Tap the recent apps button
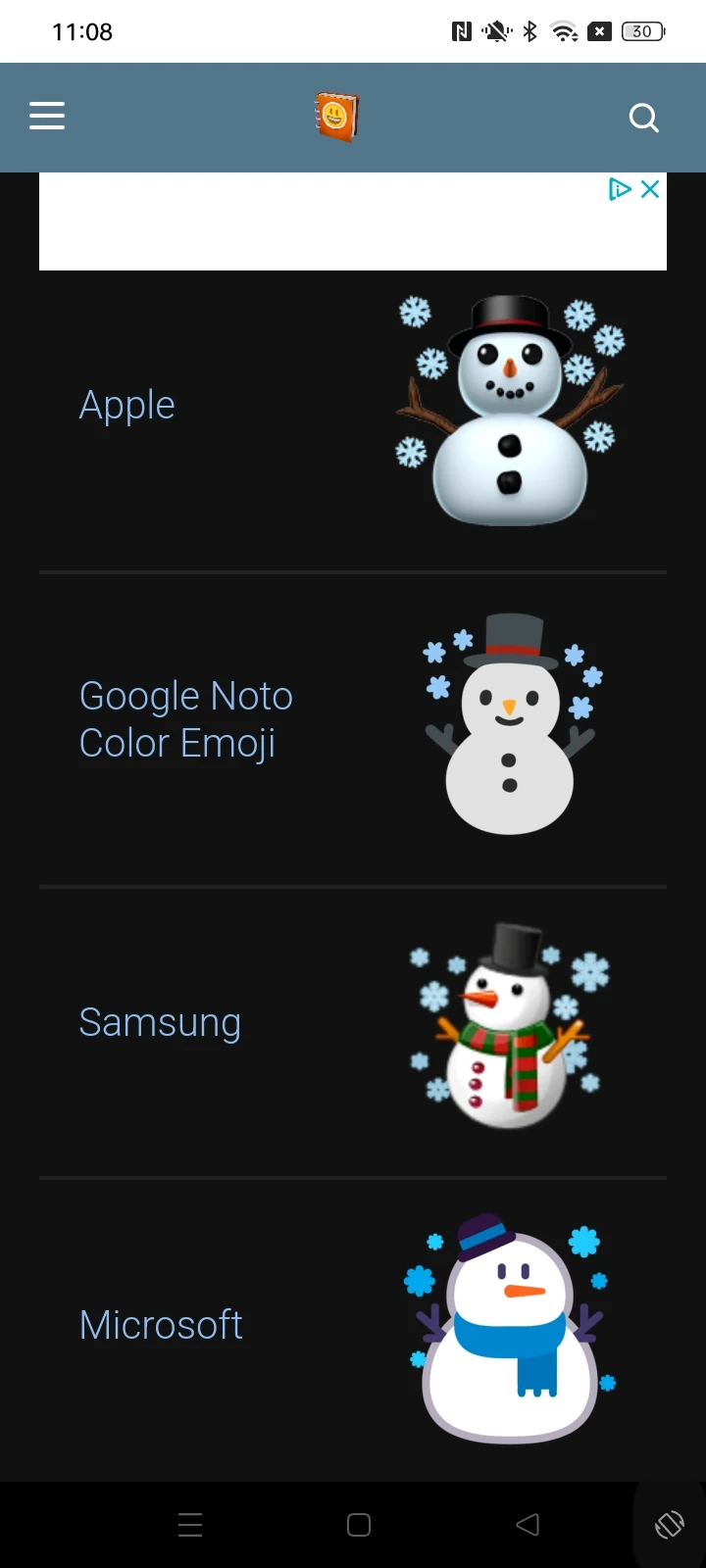The height and width of the screenshot is (1568, 706). pos(189,1524)
